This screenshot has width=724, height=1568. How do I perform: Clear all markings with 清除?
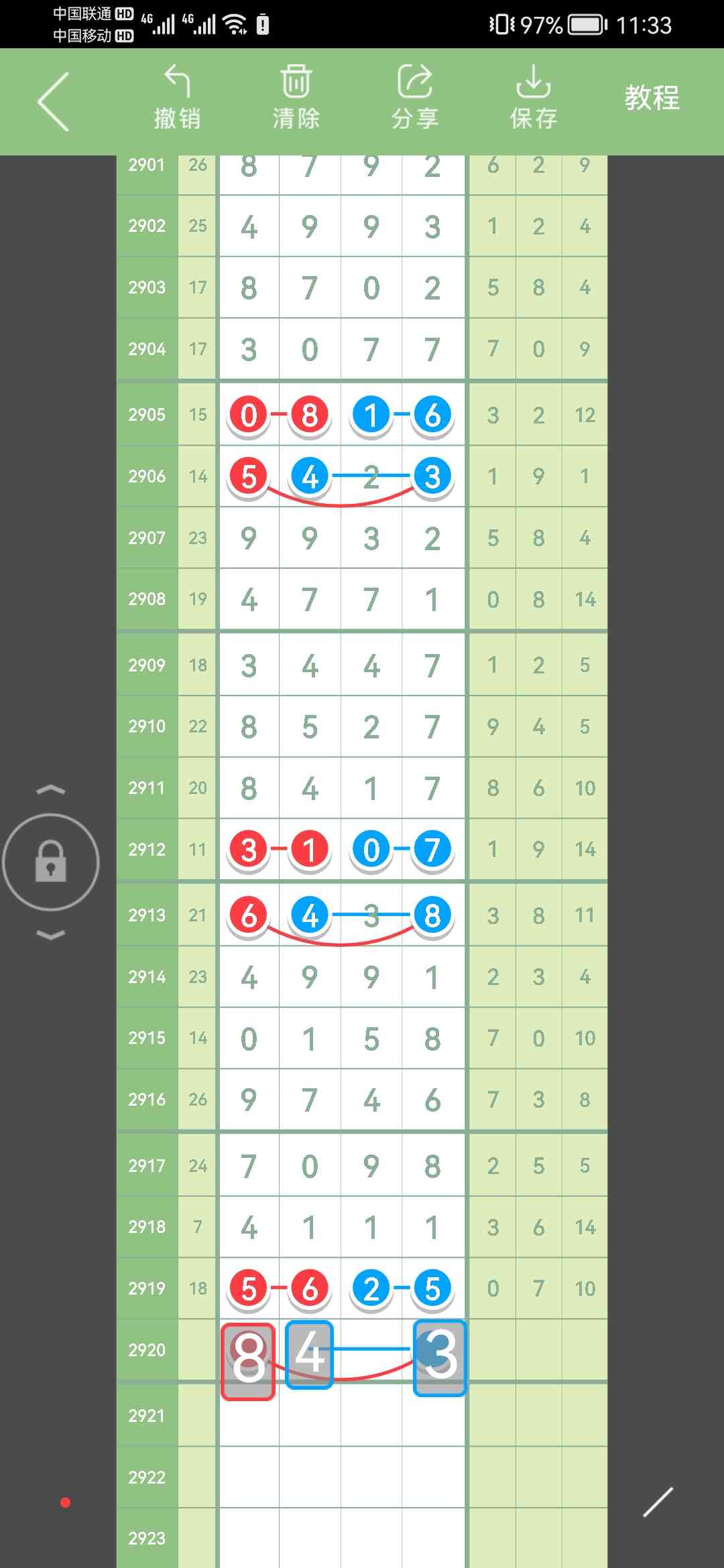pyautogui.click(x=296, y=98)
